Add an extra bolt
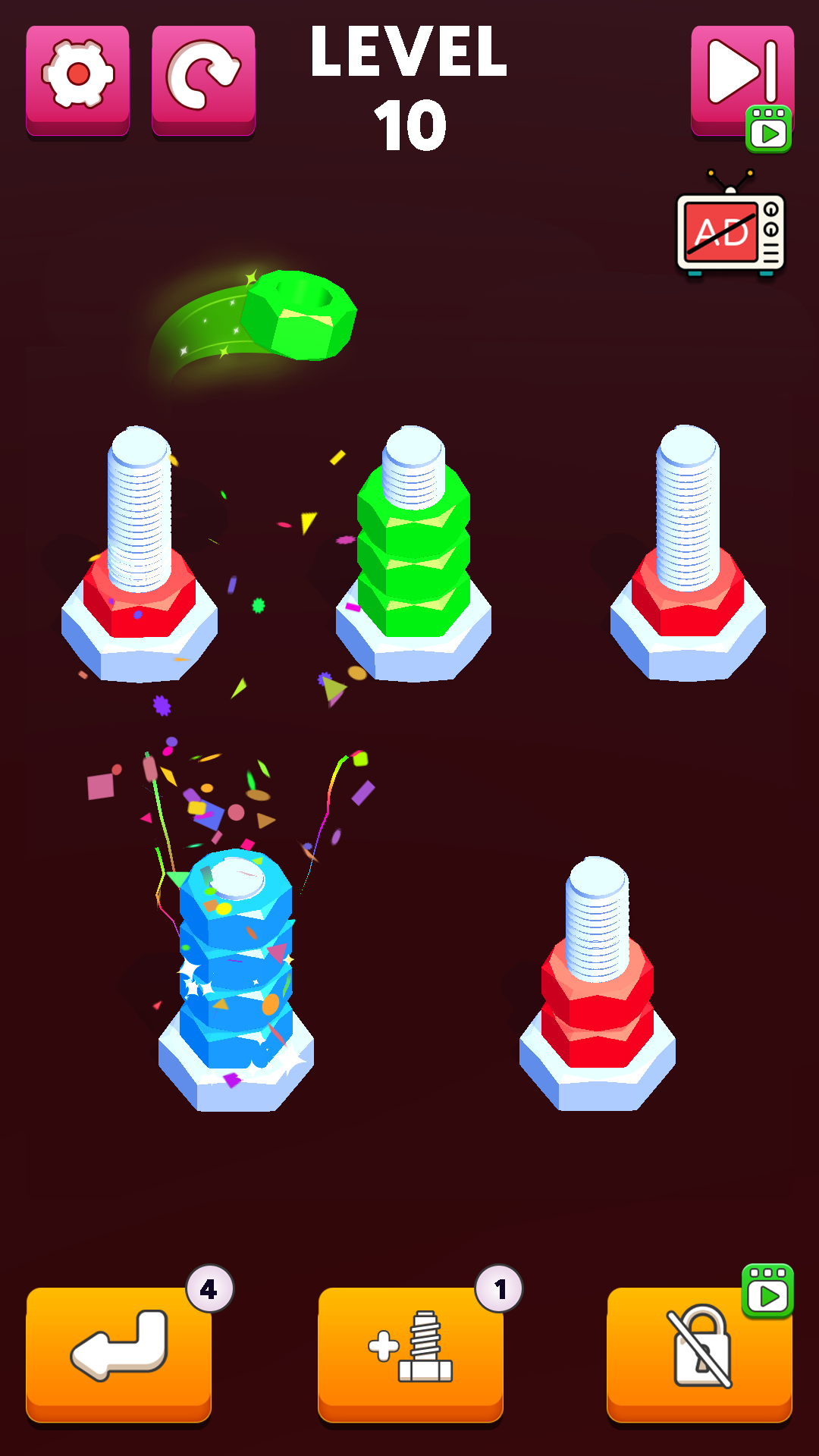Viewport: 819px width, 1456px height. tap(410, 1352)
